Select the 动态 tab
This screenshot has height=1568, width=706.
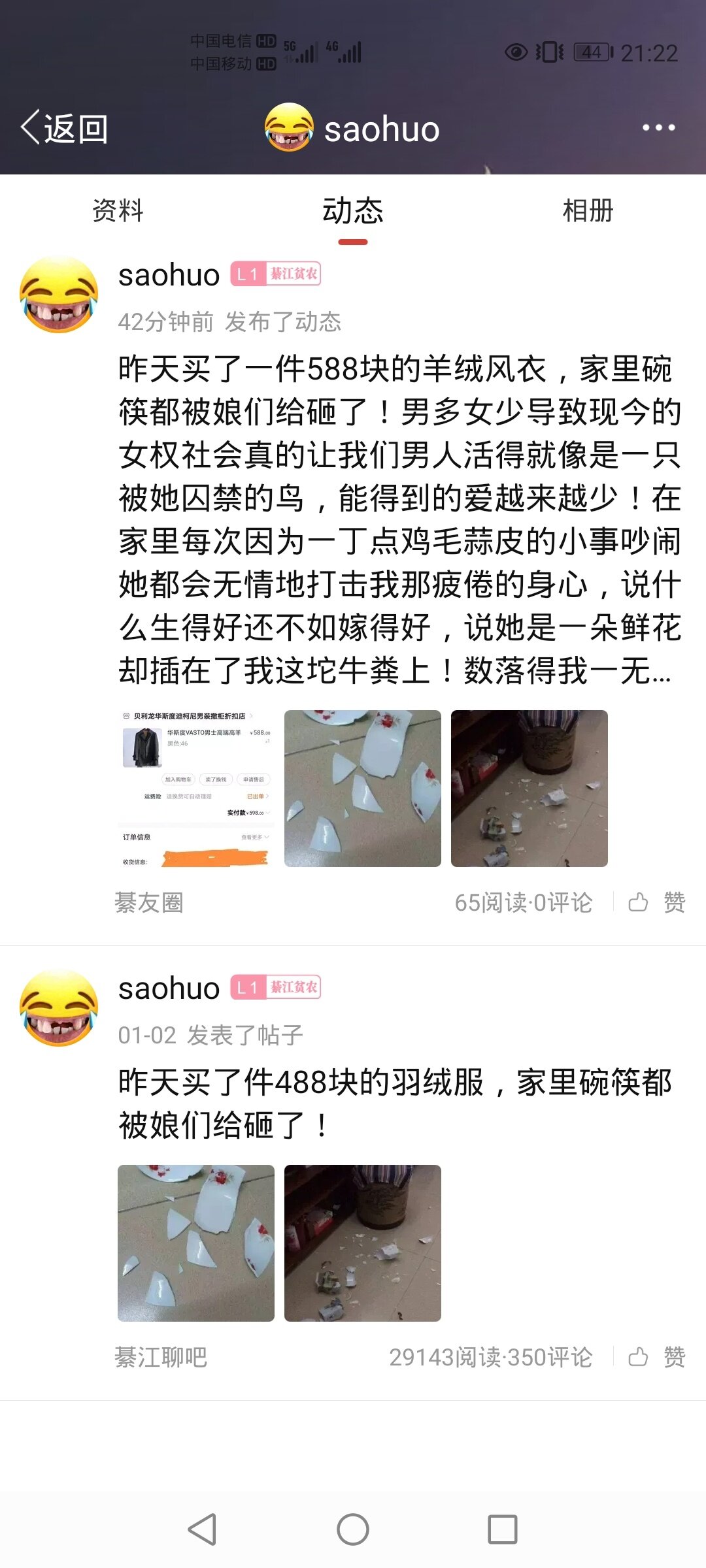(352, 211)
